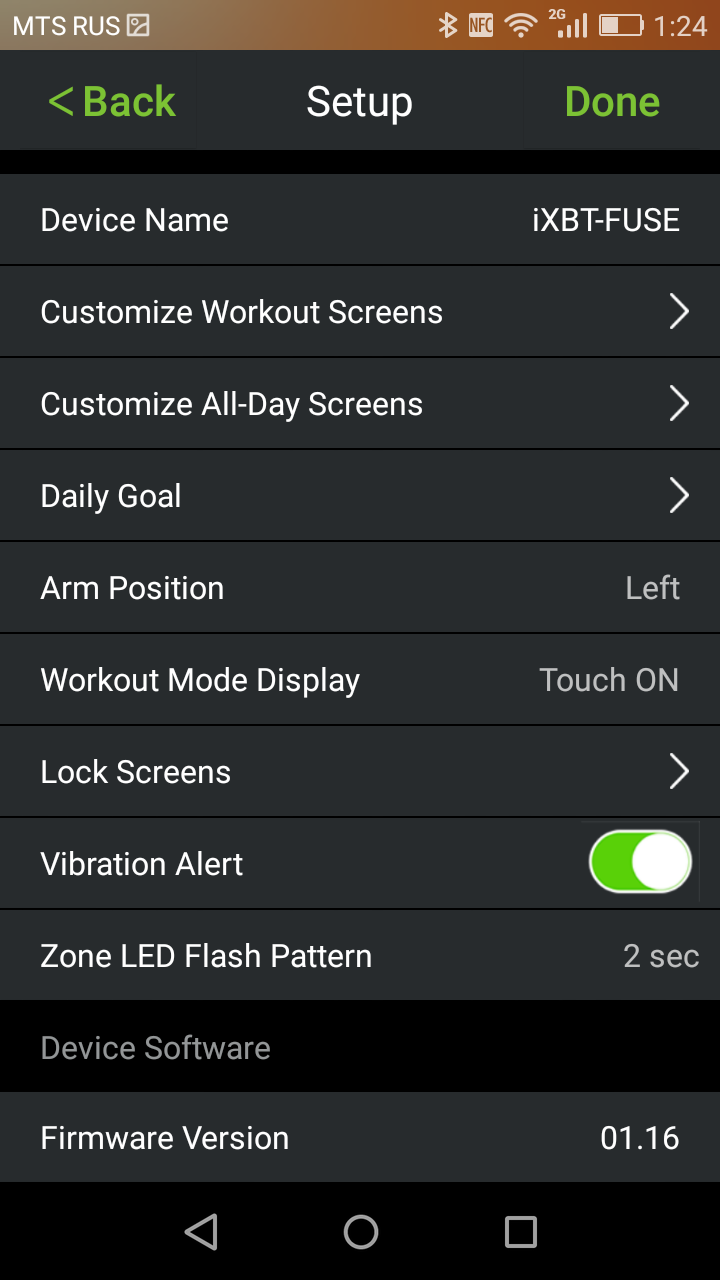720x1280 pixels.
Task: Confirm setup with Done
Action: (612, 101)
